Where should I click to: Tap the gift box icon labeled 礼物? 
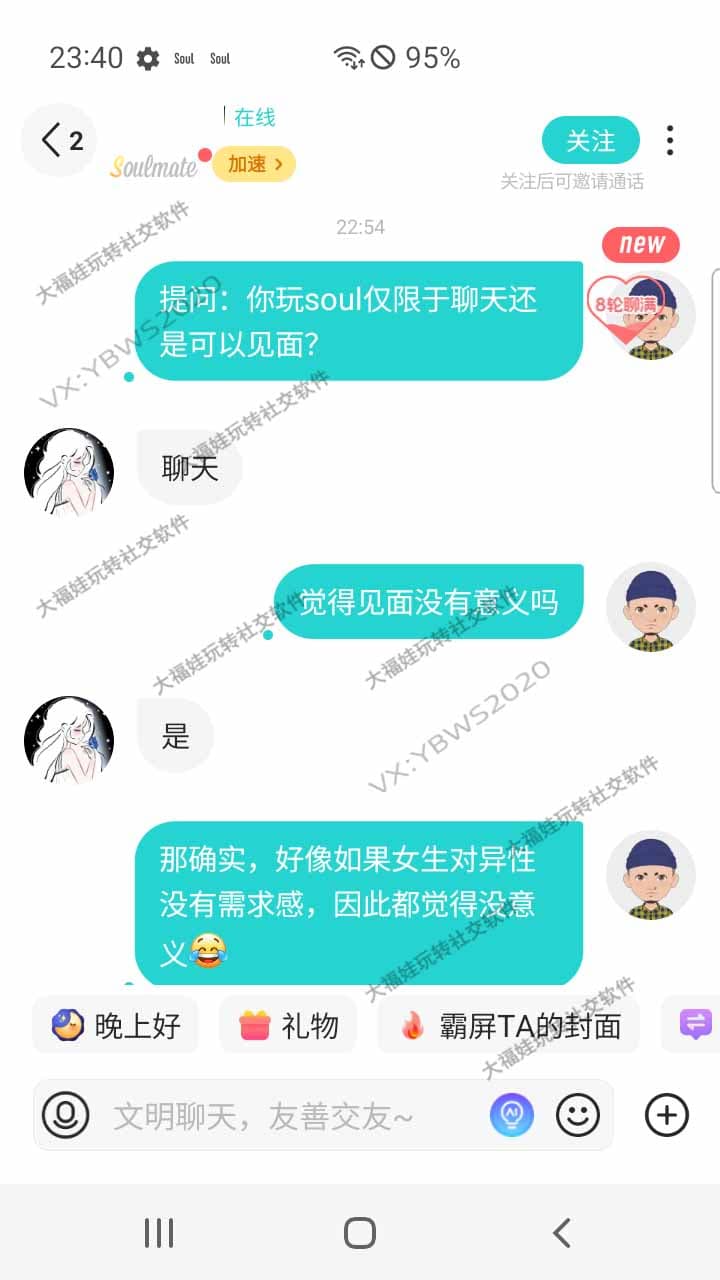click(x=254, y=1025)
